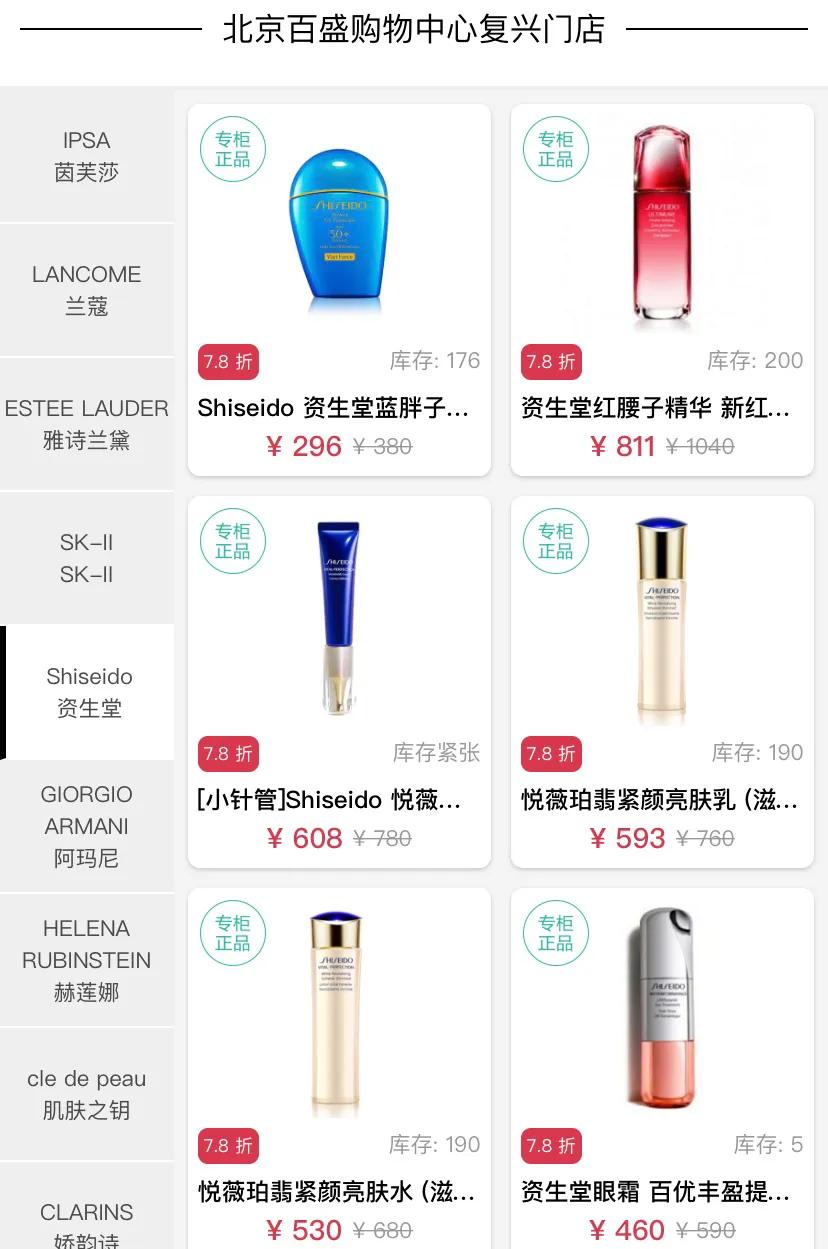The width and height of the screenshot is (828, 1249).
Task: Click the 悦薇珀翡紧颜亮肤水 bottle image
Action: [x=338, y=1010]
